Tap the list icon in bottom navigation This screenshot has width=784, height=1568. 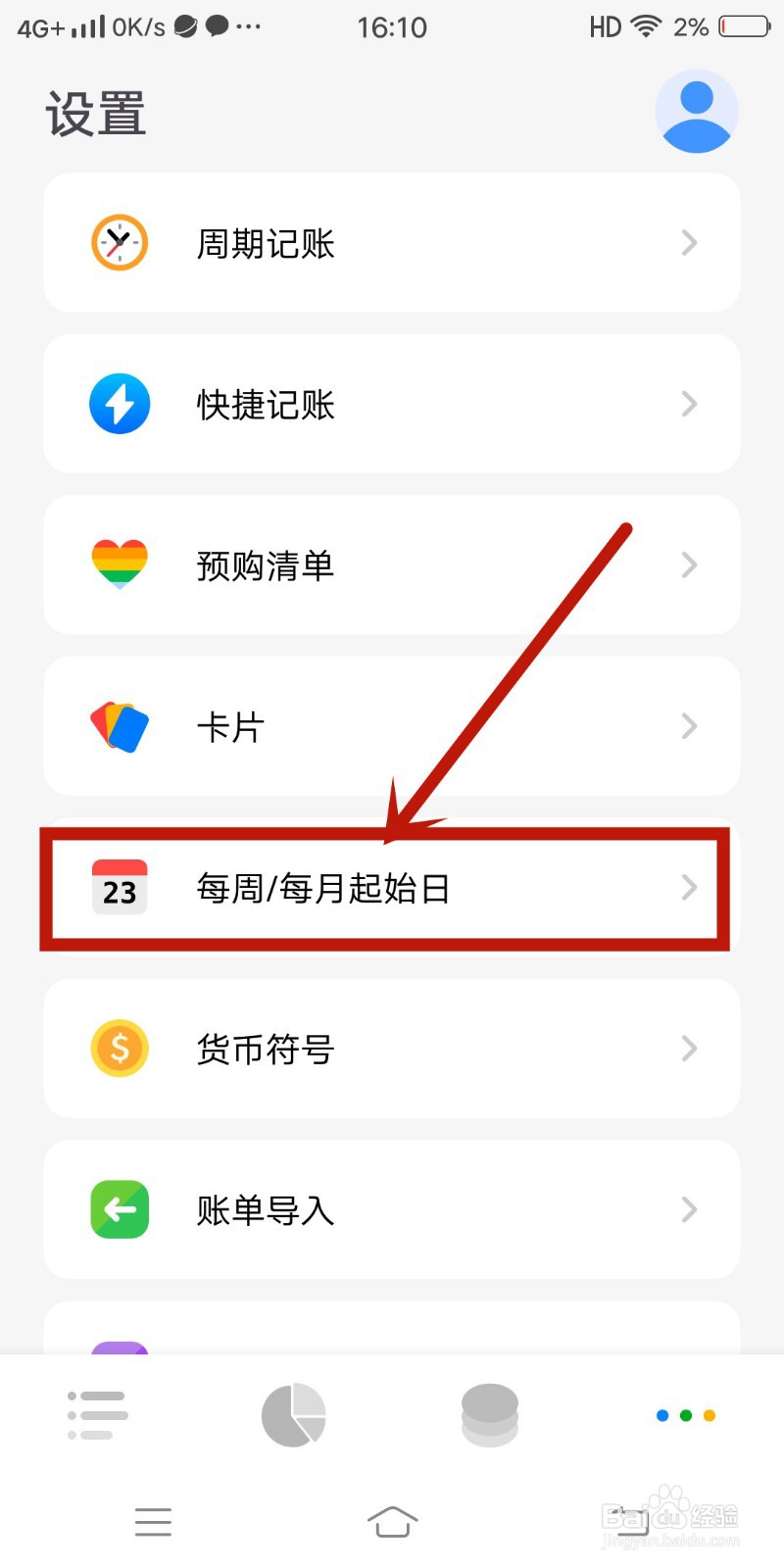pos(96,1414)
